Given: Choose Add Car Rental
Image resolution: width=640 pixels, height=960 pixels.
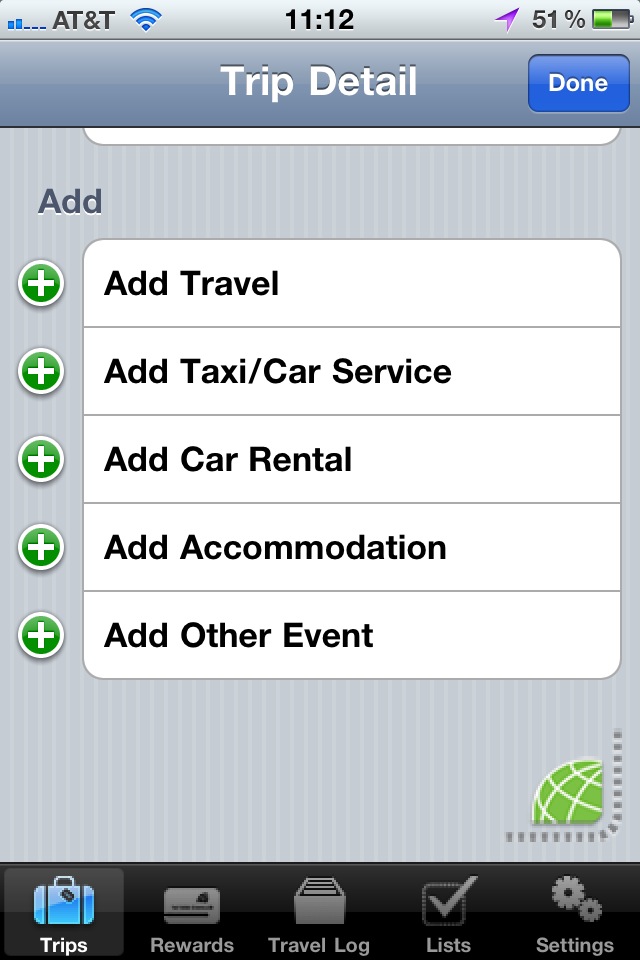Looking at the screenshot, I should [x=352, y=460].
